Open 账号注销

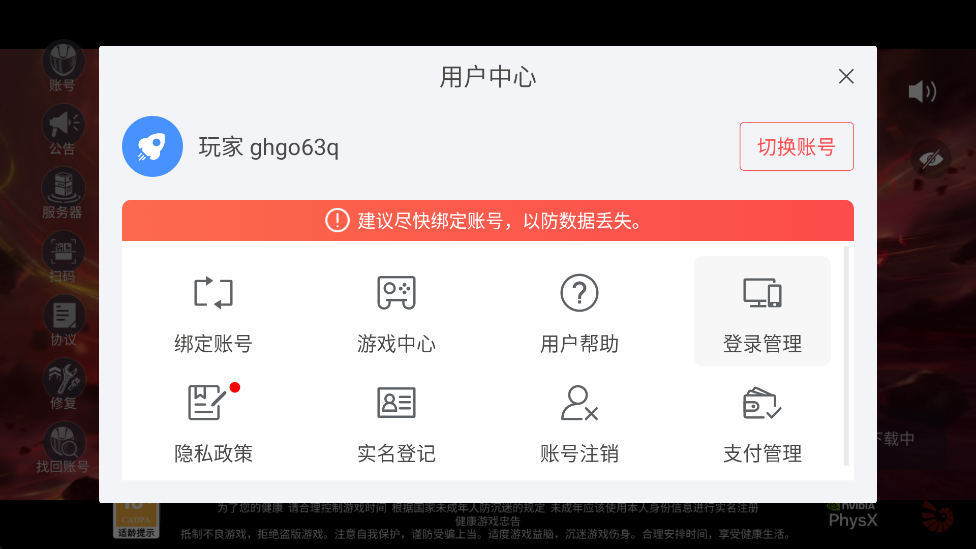coord(579,422)
